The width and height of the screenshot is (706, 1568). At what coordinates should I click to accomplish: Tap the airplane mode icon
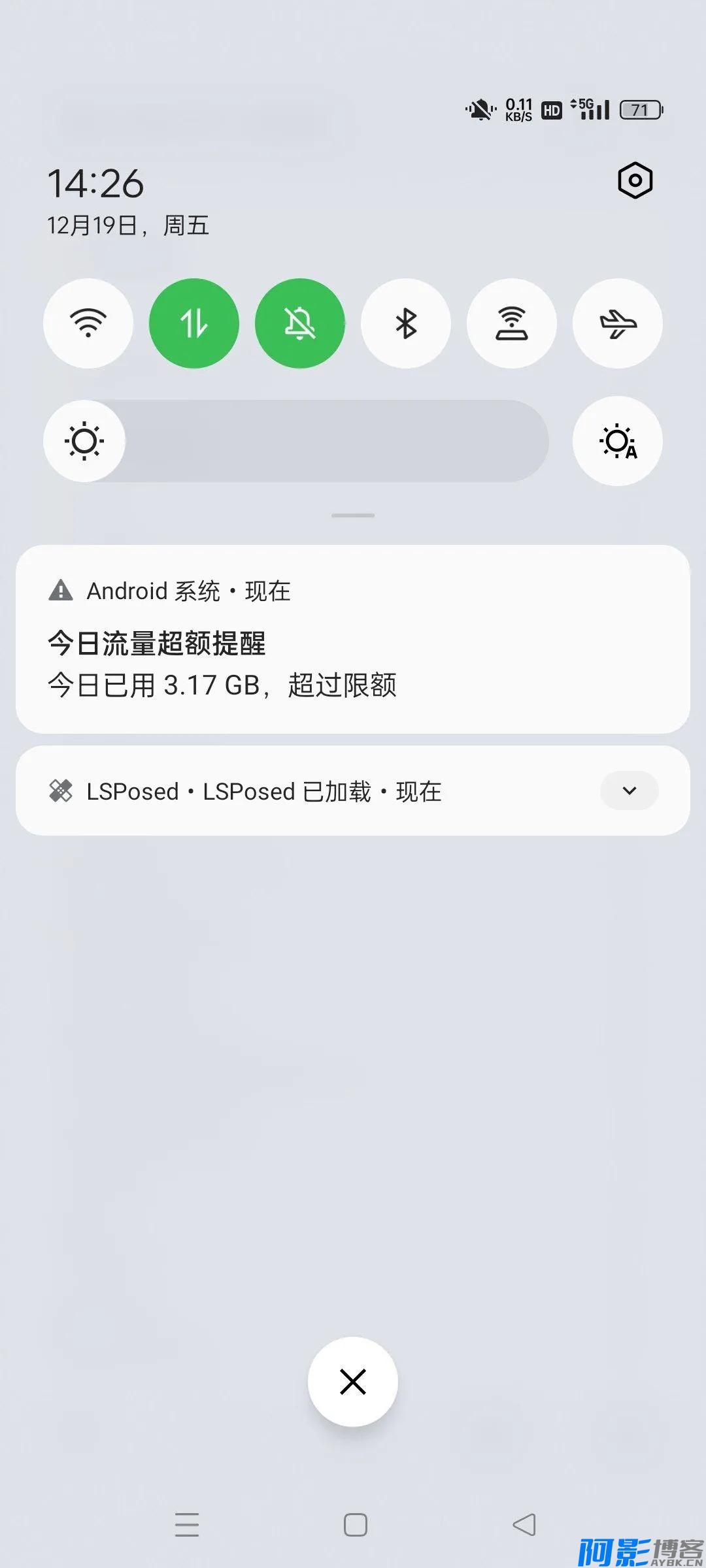click(617, 323)
